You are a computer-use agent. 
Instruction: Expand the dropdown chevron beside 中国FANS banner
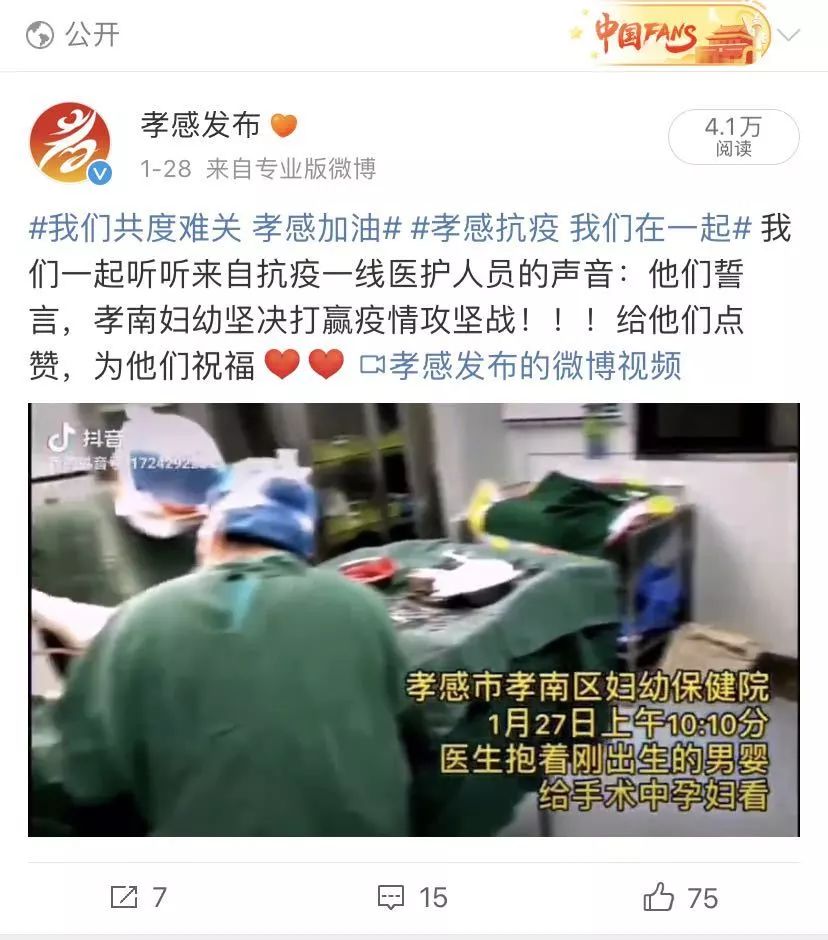pyautogui.click(x=790, y=35)
